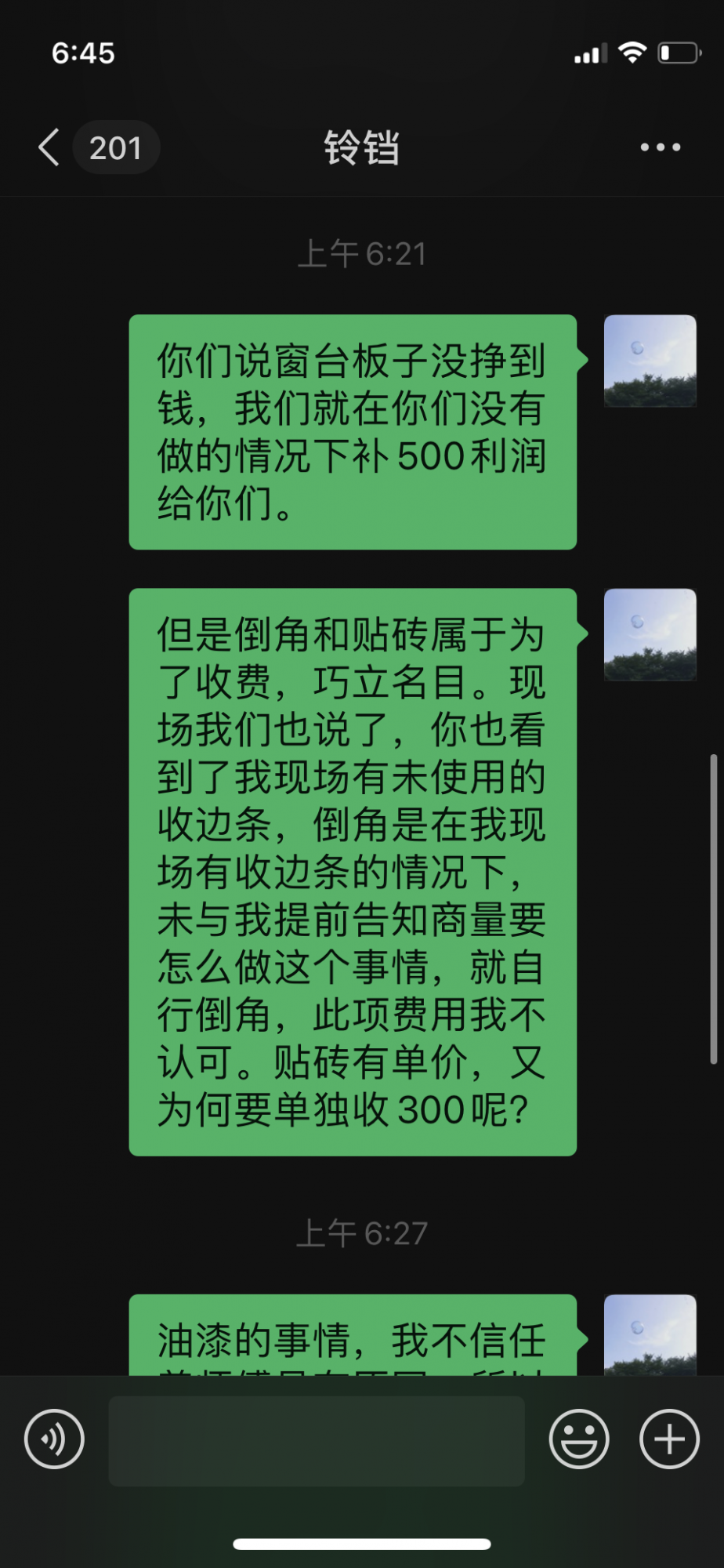Tap the message text field

[317, 1440]
